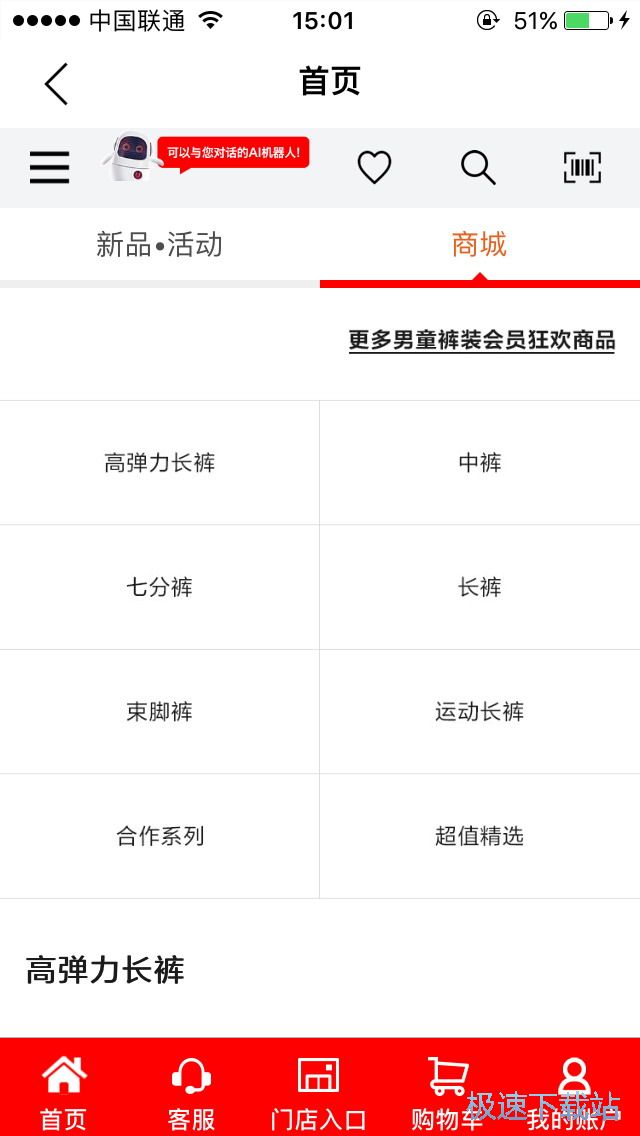Tap the 束脚裤 category
This screenshot has height=1136, width=640.
click(159, 712)
